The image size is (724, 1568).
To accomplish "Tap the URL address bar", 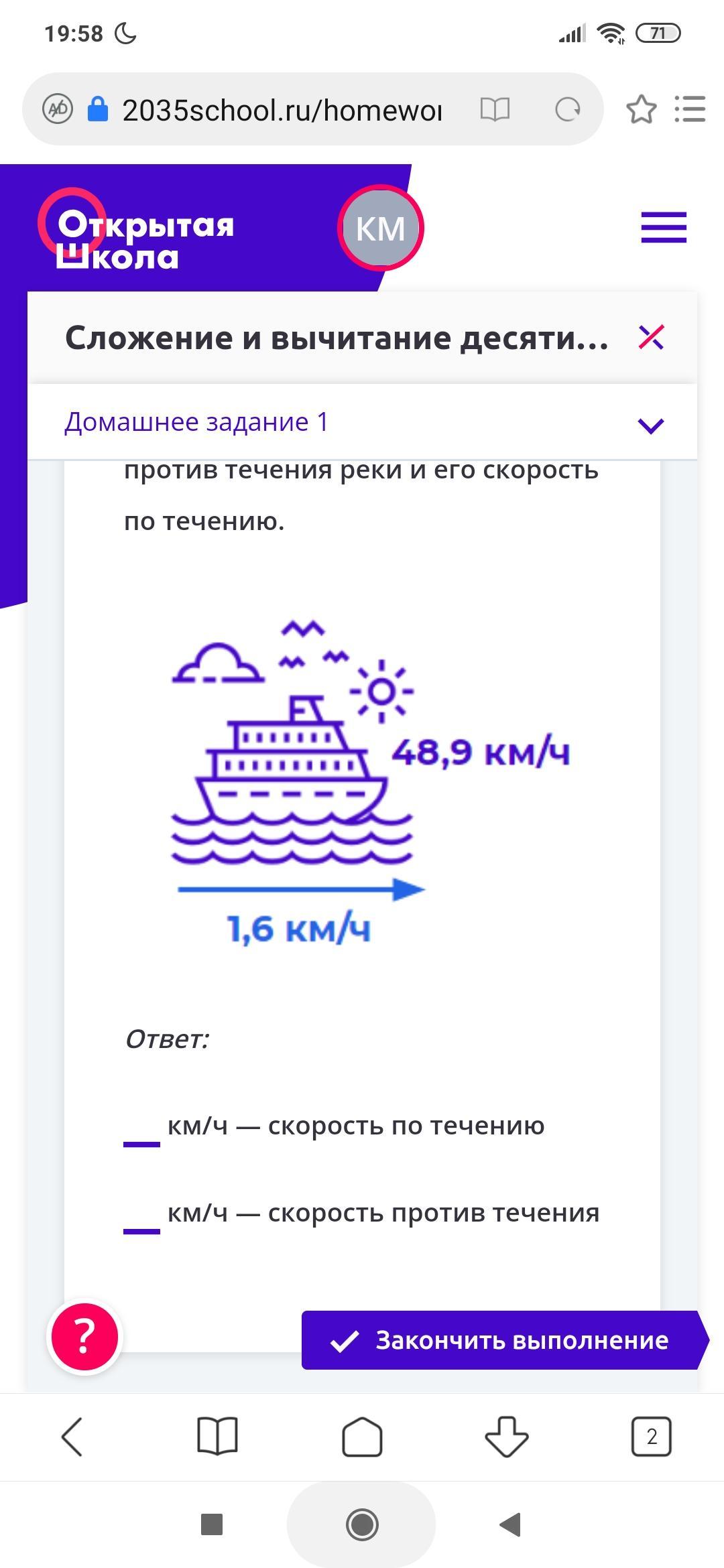I will click(282, 110).
